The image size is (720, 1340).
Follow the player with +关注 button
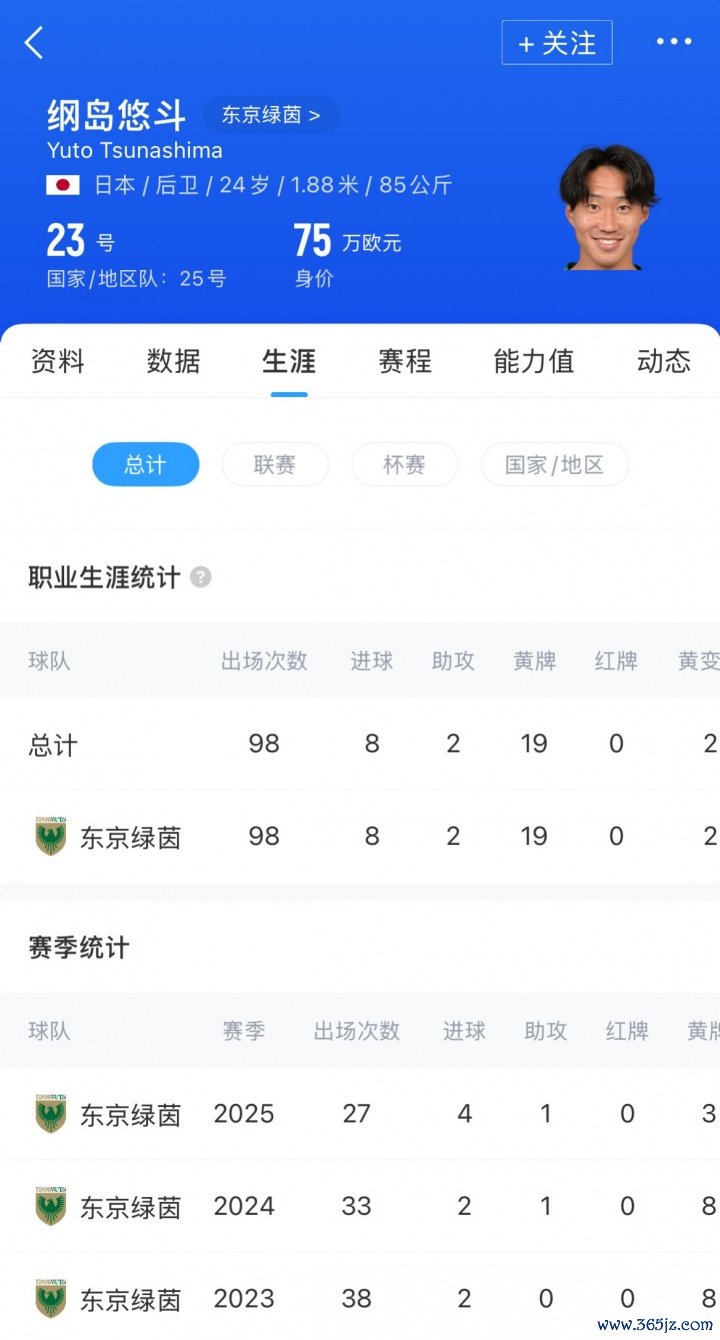tap(556, 43)
